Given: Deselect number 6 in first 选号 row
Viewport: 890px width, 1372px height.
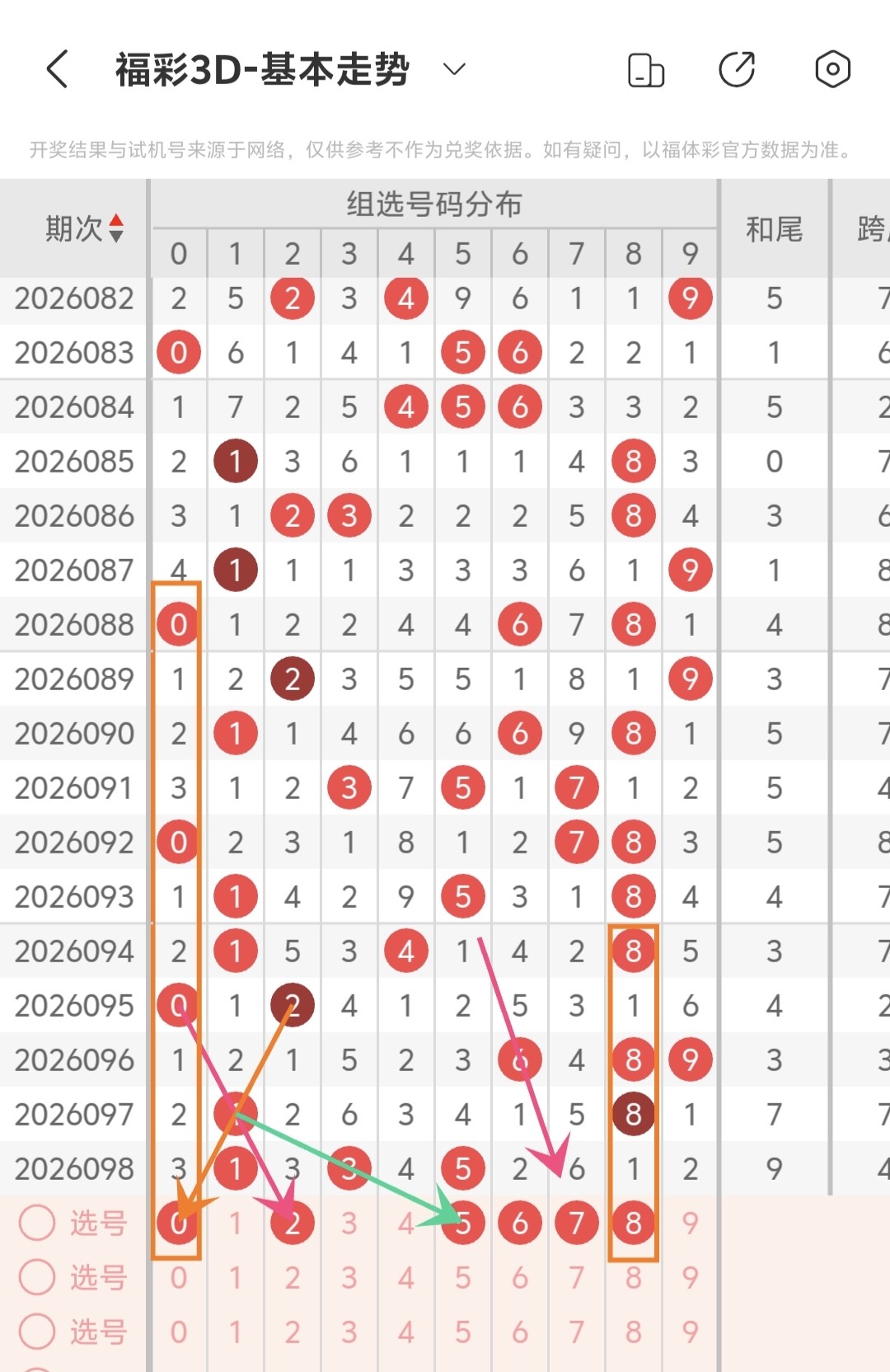Looking at the screenshot, I should click(520, 1223).
